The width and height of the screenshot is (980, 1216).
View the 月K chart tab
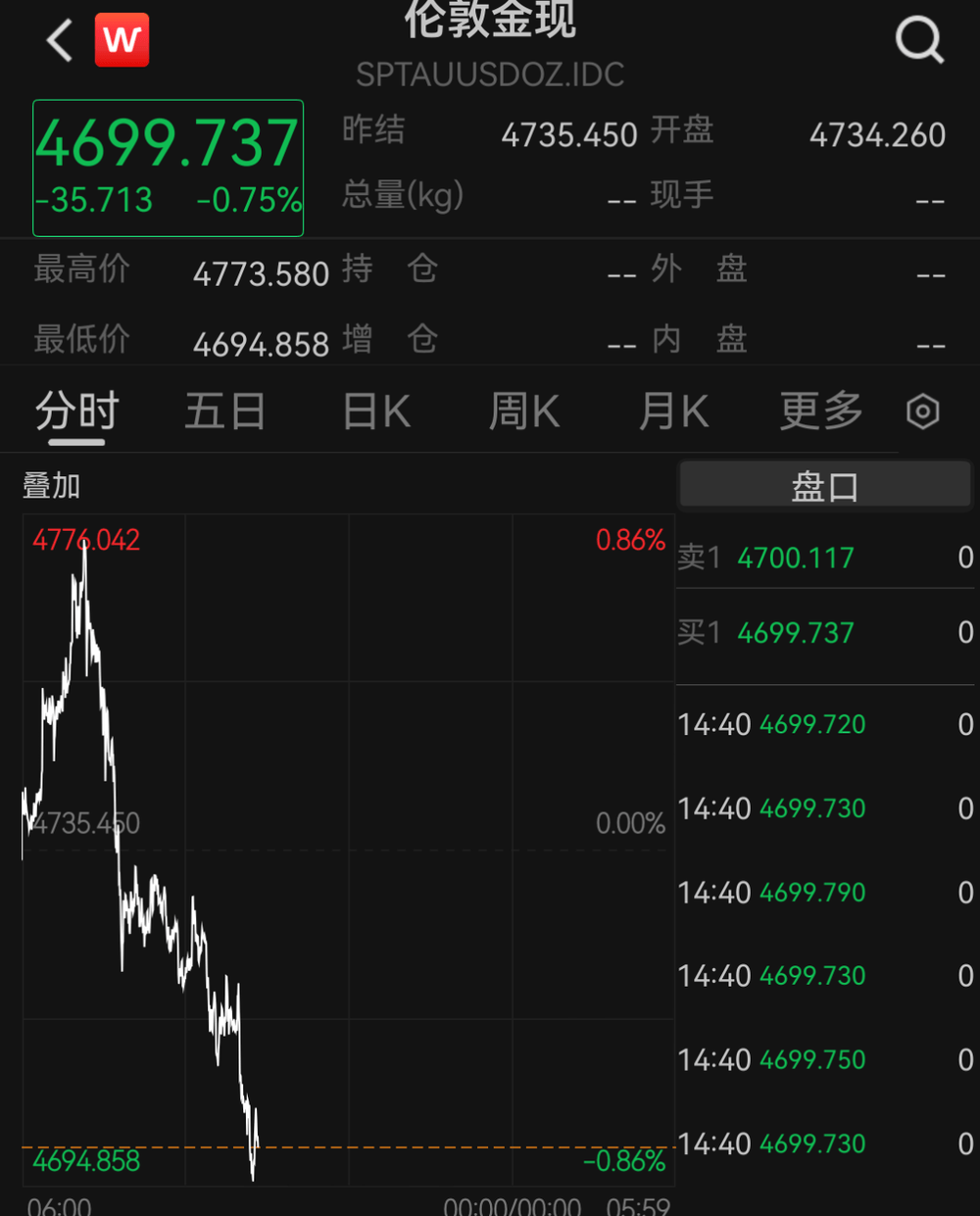click(673, 411)
